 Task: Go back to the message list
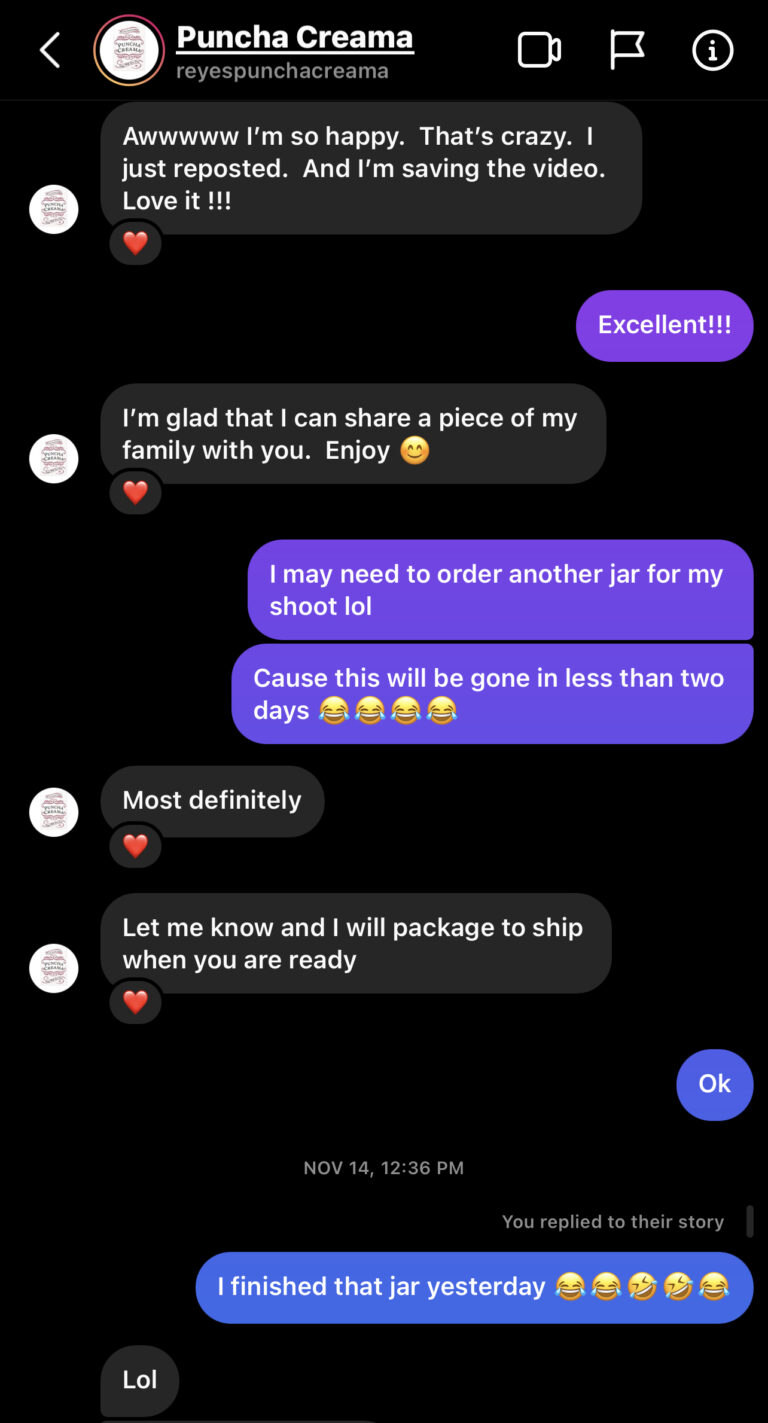point(50,50)
